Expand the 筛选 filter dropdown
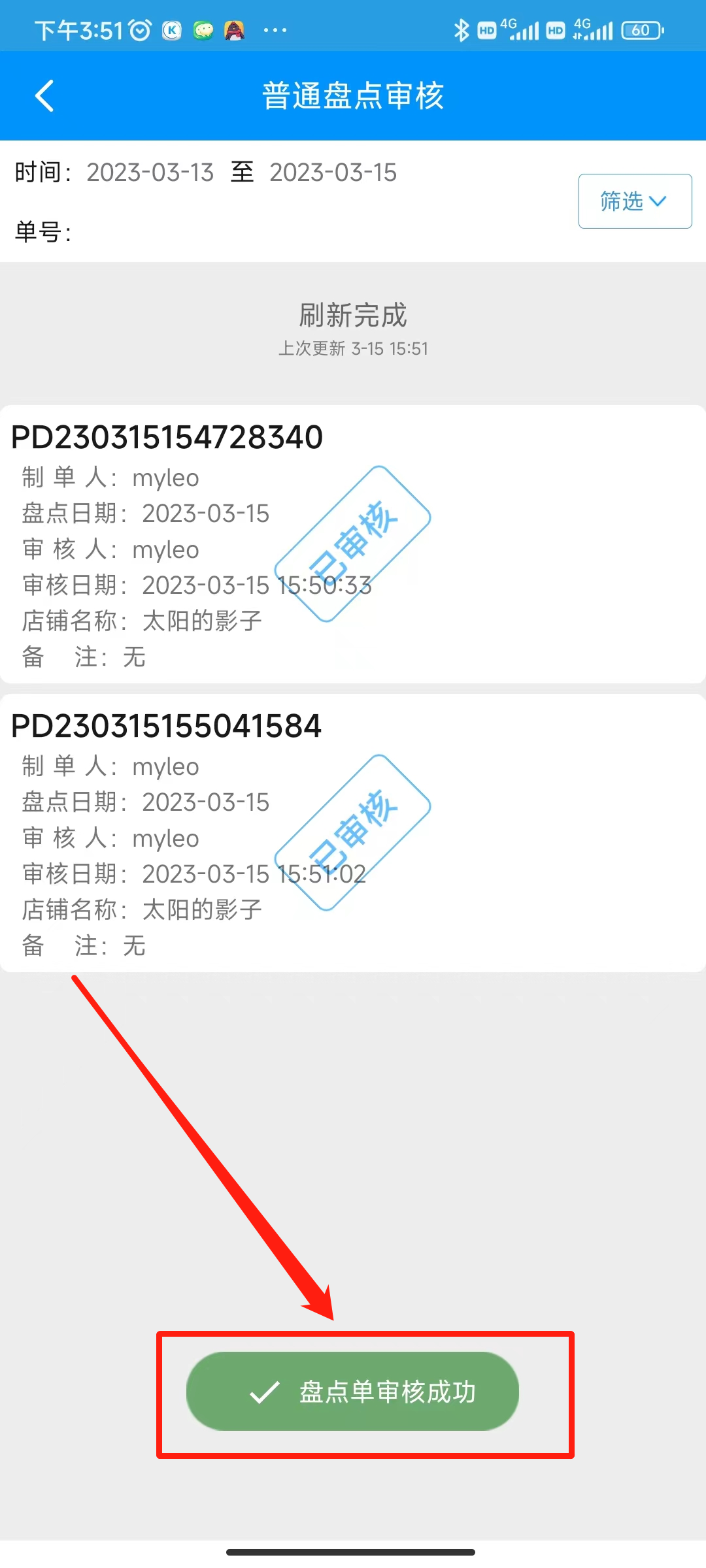 635,201
